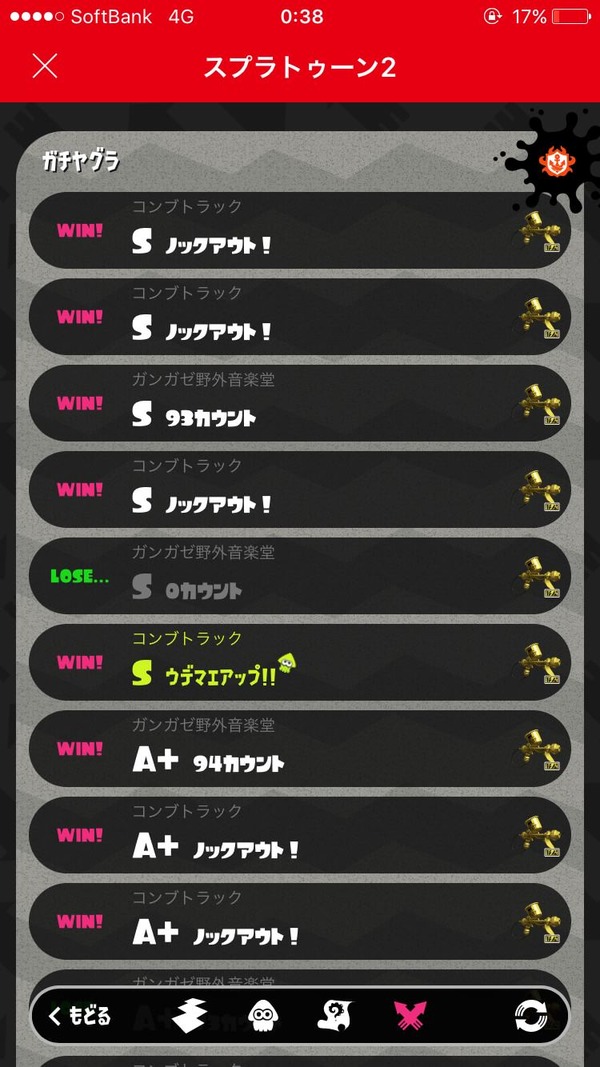Open the LOSE 0カウント battle result

click(x=300, y=576)
